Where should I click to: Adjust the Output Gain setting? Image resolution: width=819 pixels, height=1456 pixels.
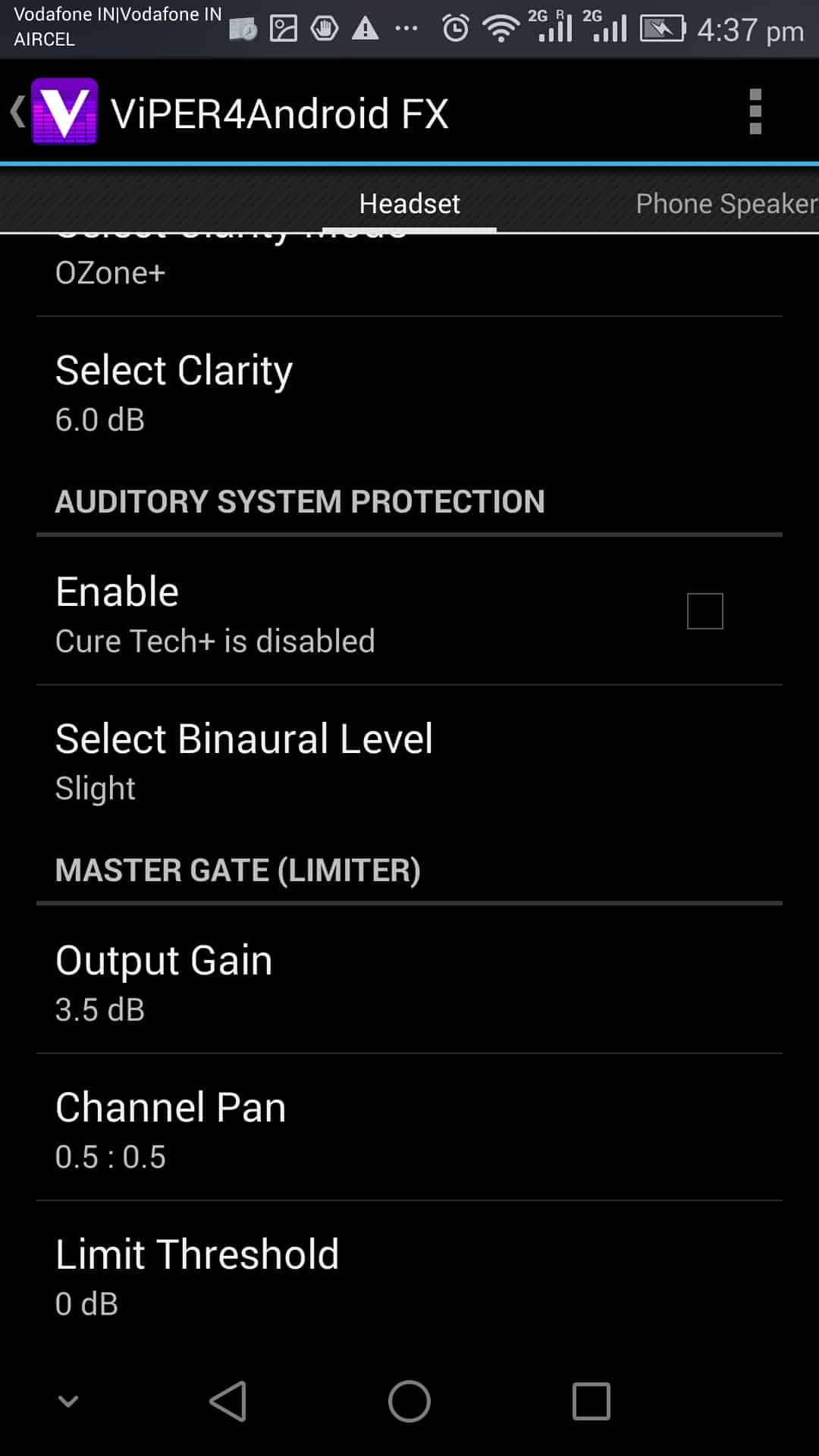[409, 981]
